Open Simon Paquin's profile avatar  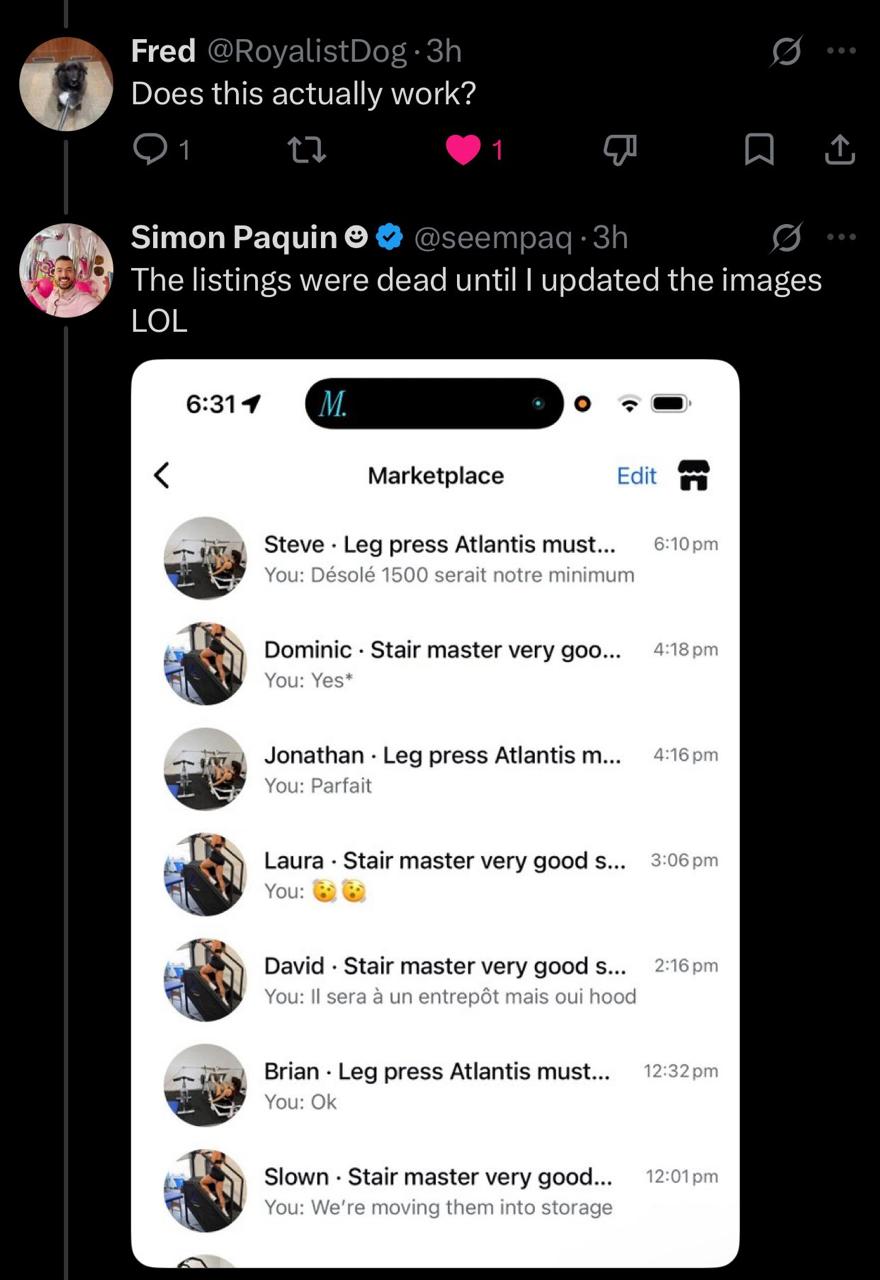[x=66, y=271]
